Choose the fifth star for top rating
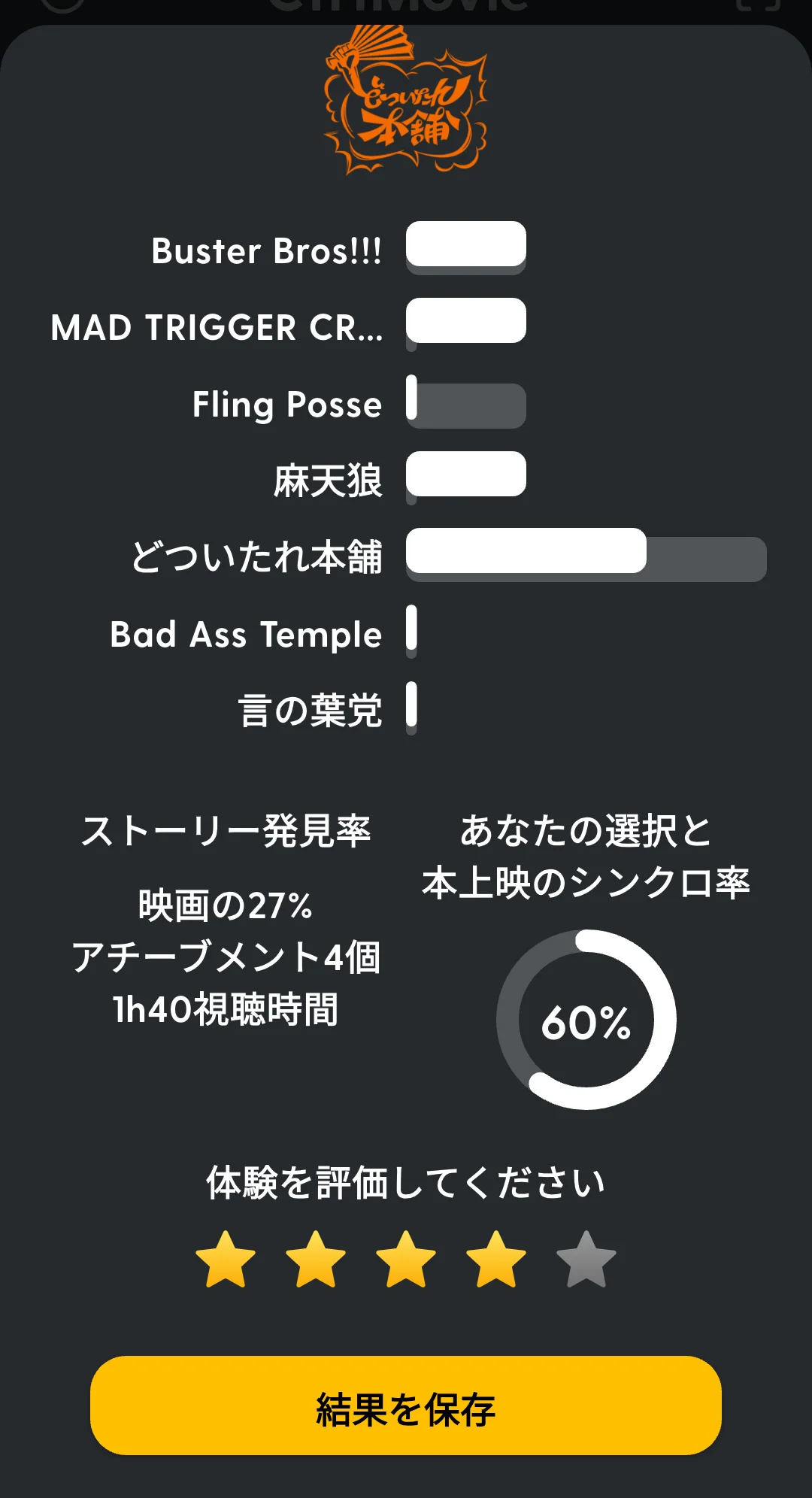The width and height of the screenshot is (812, 1498). point(586,1260)
